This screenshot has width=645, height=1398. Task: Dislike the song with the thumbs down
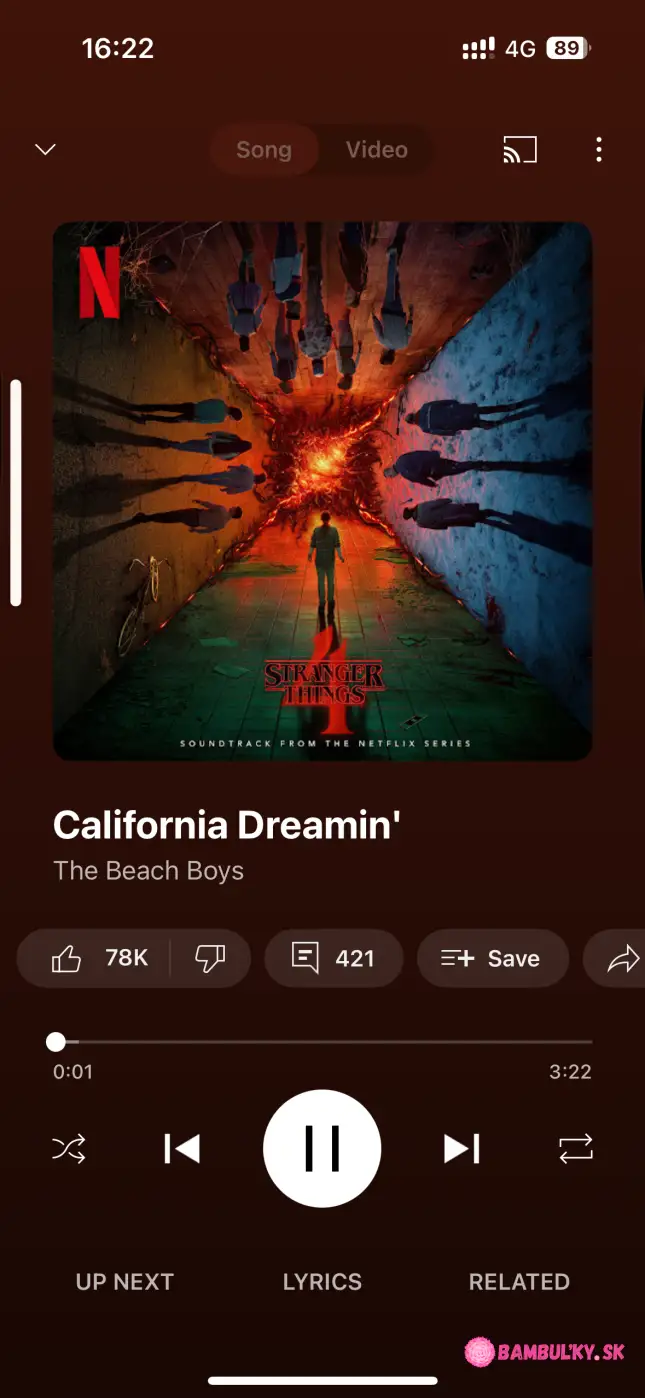click(x=210, y=958)
